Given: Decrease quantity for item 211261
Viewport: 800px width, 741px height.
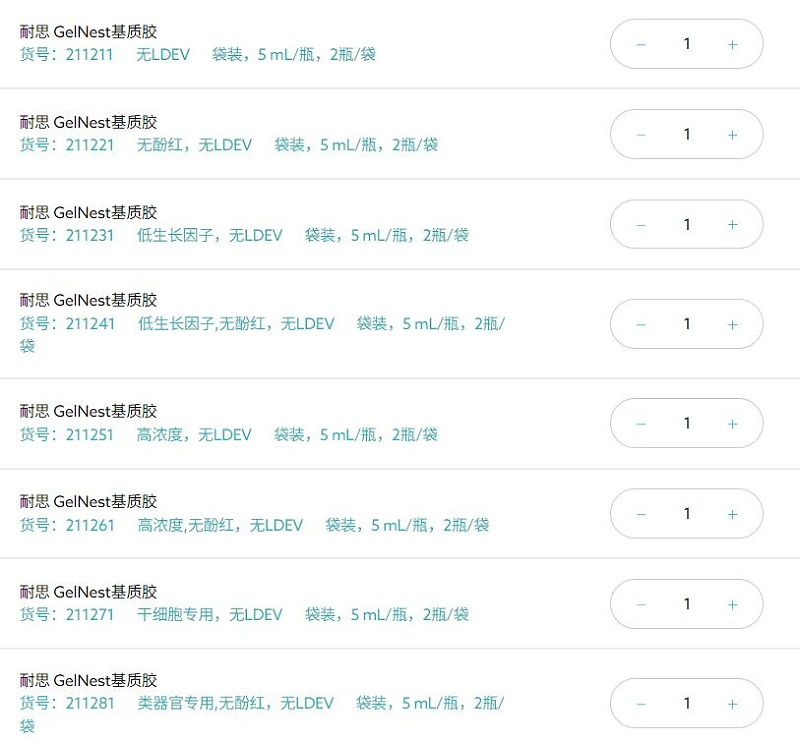Looking at the screenshot, I should click(641, 514).
